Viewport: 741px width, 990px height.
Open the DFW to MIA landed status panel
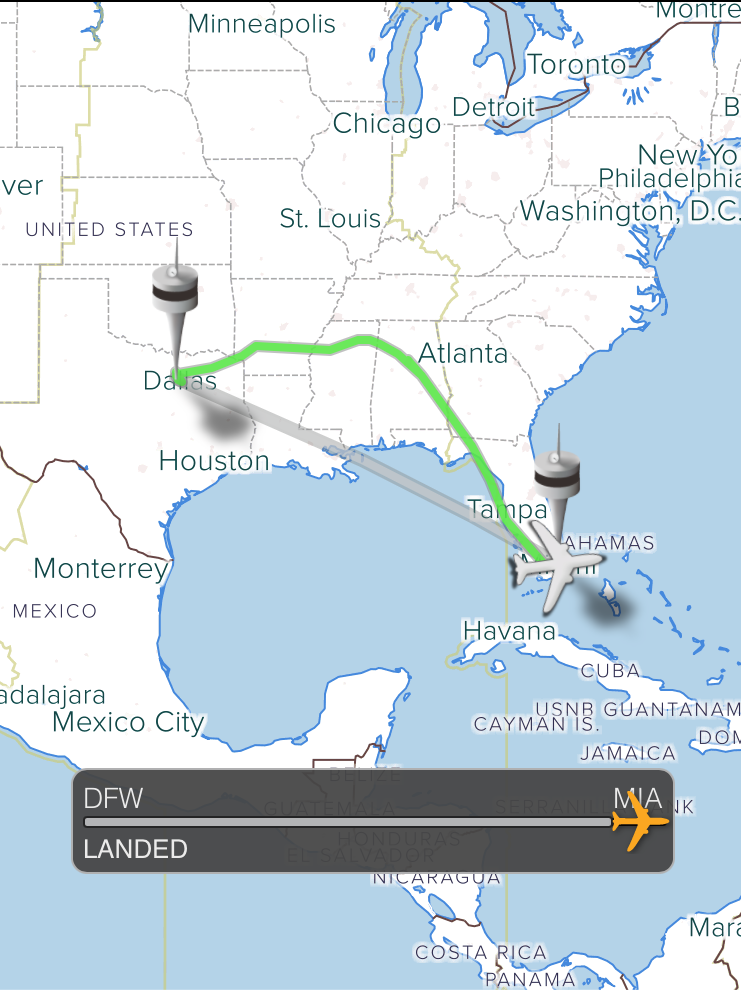pos(372,822)
